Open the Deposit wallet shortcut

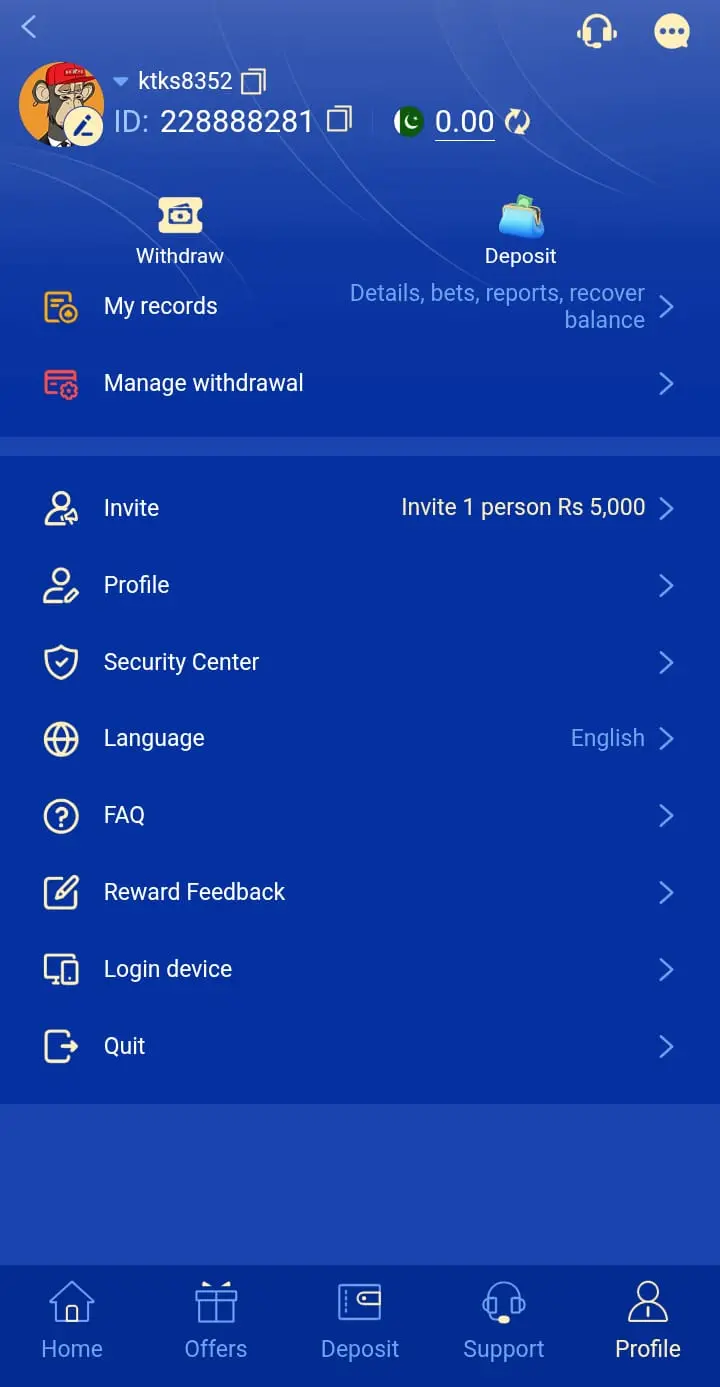pos(520,231)
